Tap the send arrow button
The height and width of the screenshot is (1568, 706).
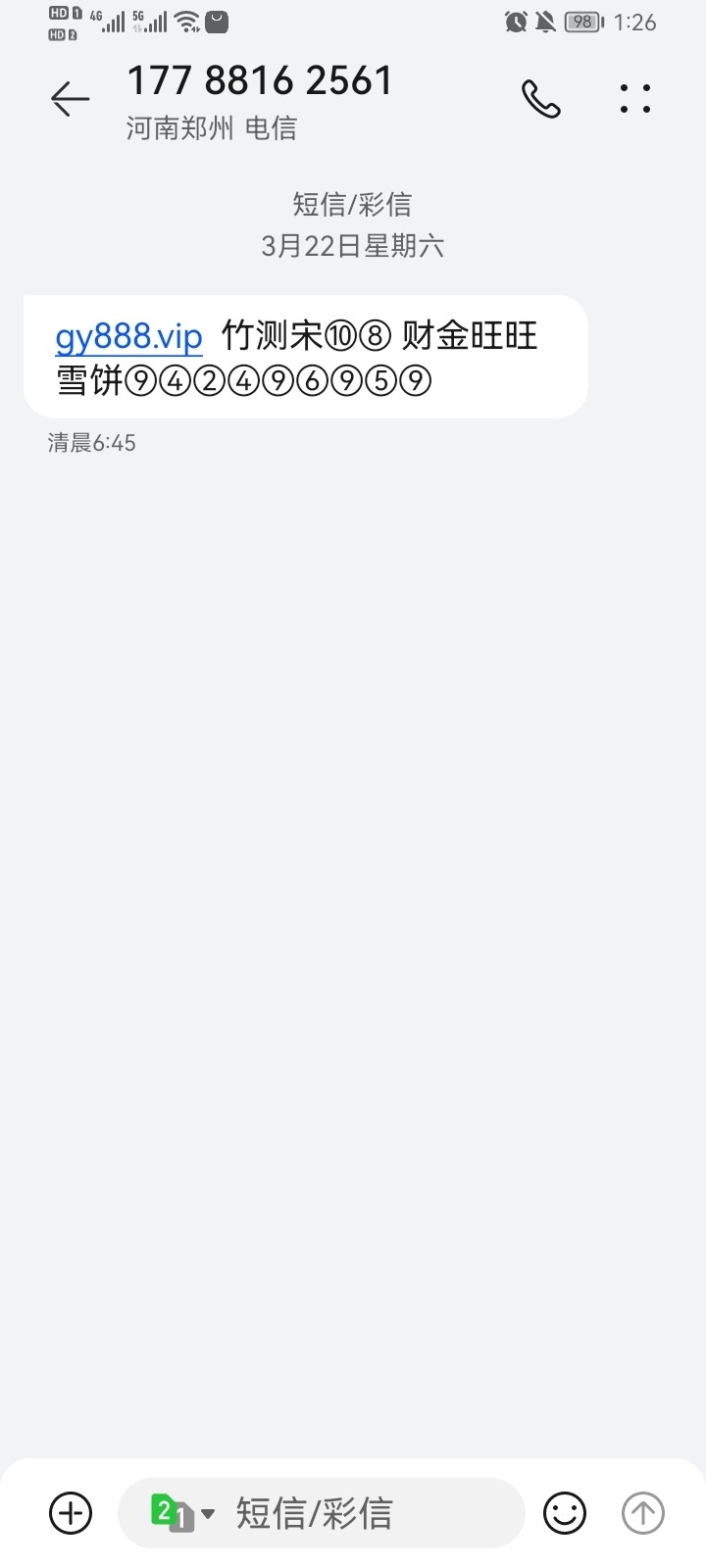click(642, 1513)
